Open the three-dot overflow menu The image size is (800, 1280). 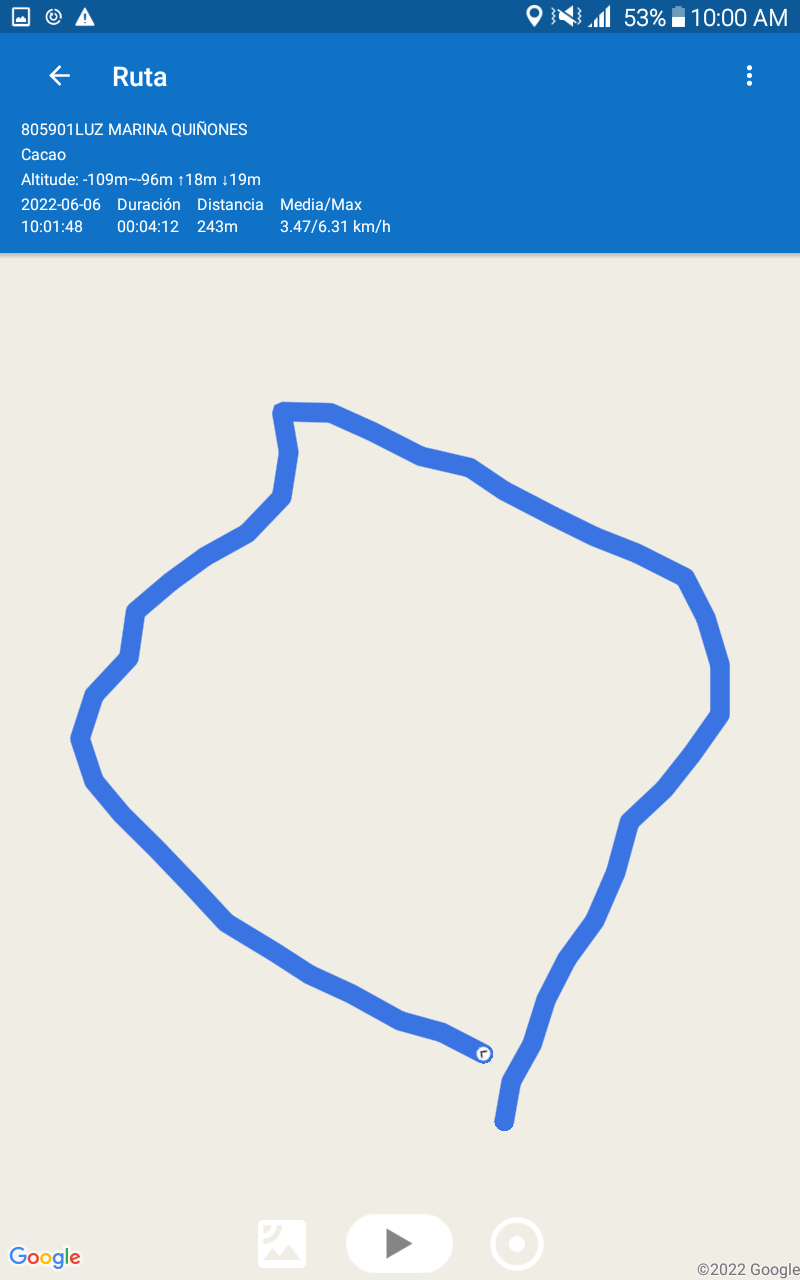(x=749, y=76)
